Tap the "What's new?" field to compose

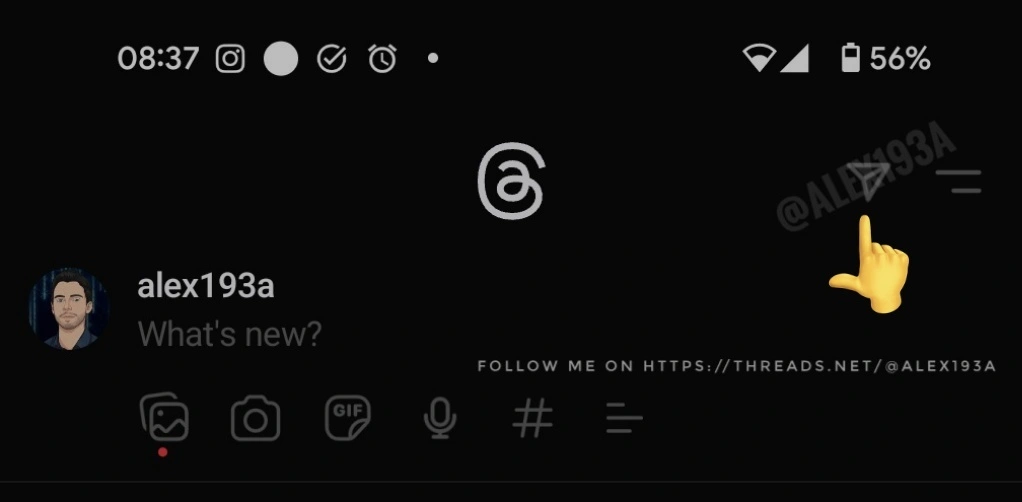(x=230, y=334)
